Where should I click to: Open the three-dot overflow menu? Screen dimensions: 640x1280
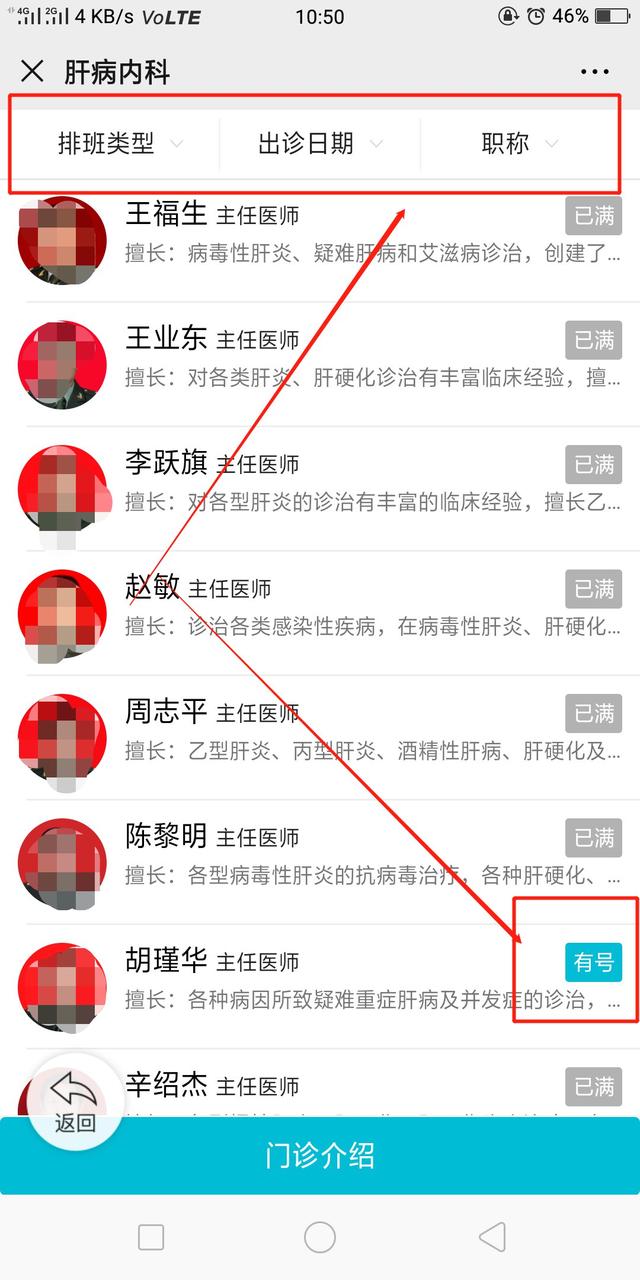(594, 72)
